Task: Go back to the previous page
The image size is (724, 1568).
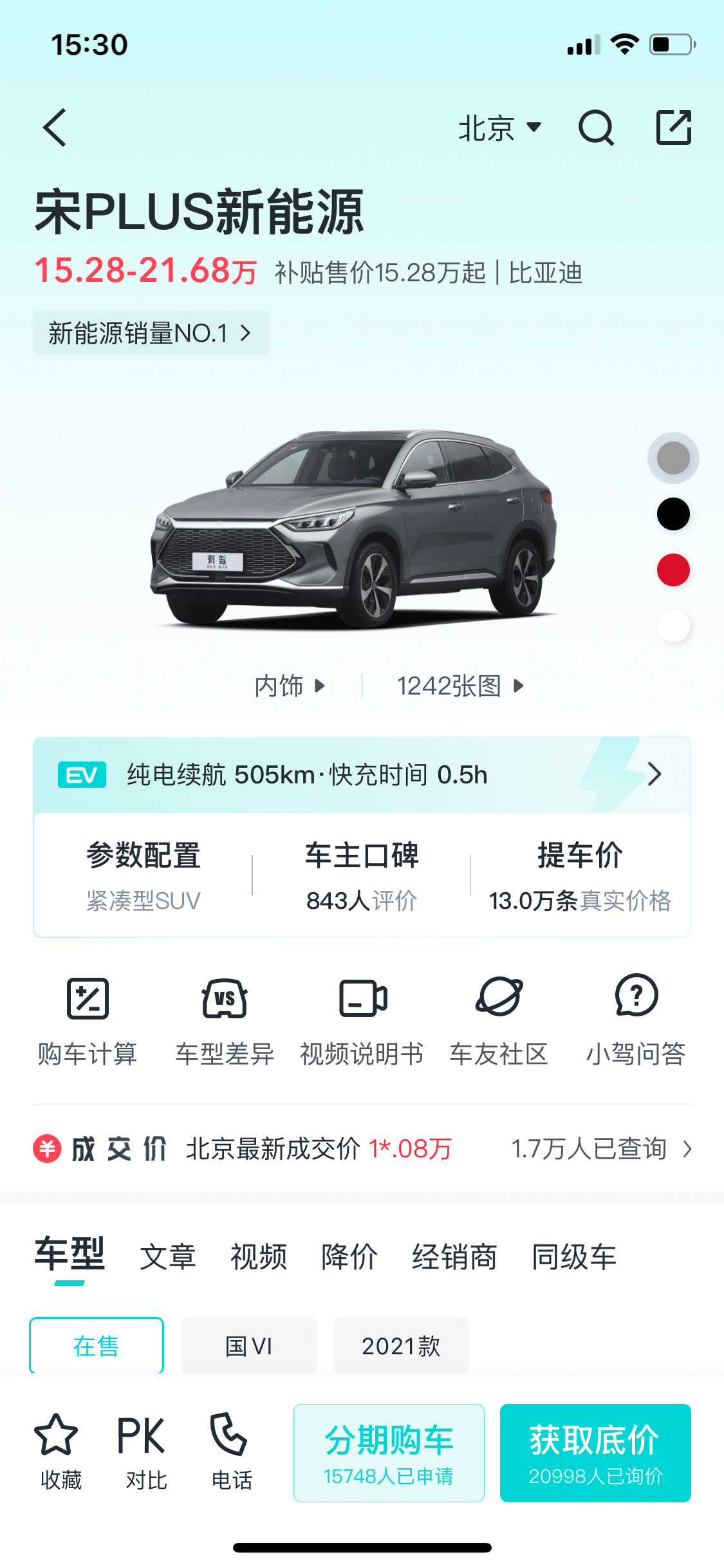Action: [x=55, y=127]
